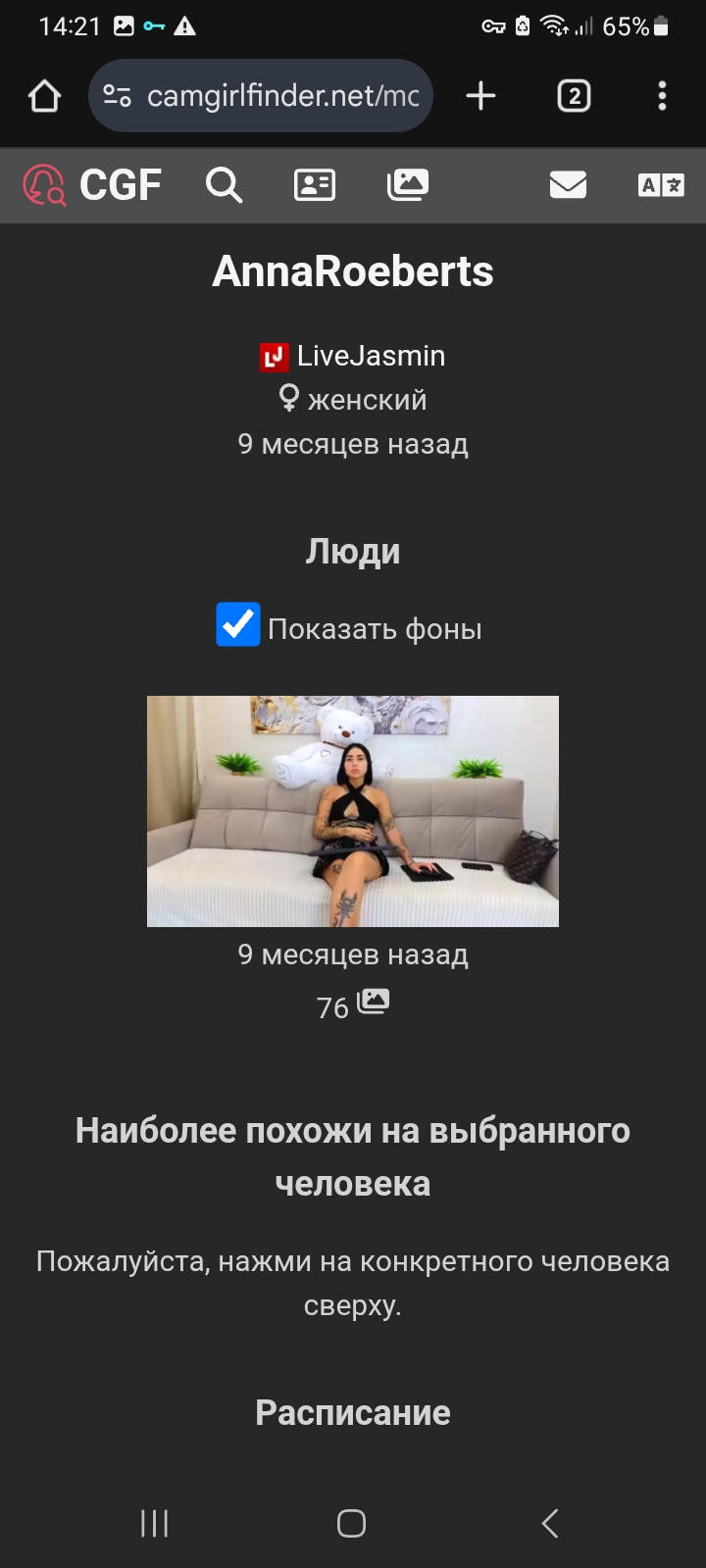This screenshot has height=1568, width=706.
Task: Uncheck the Показать фоны checkbox
Action: pos(238,624)
